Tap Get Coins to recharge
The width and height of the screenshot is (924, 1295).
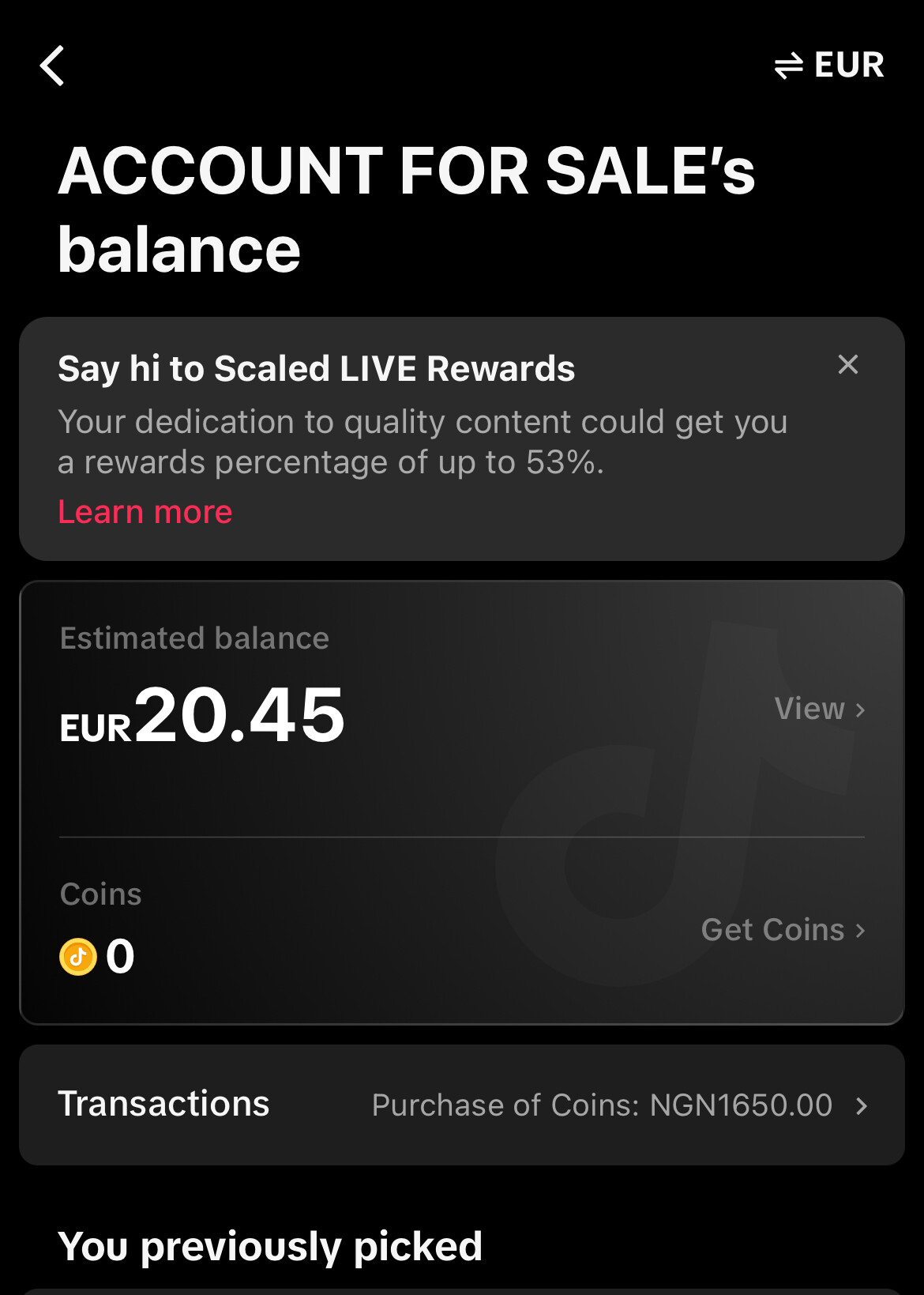[x=783, y=930]
